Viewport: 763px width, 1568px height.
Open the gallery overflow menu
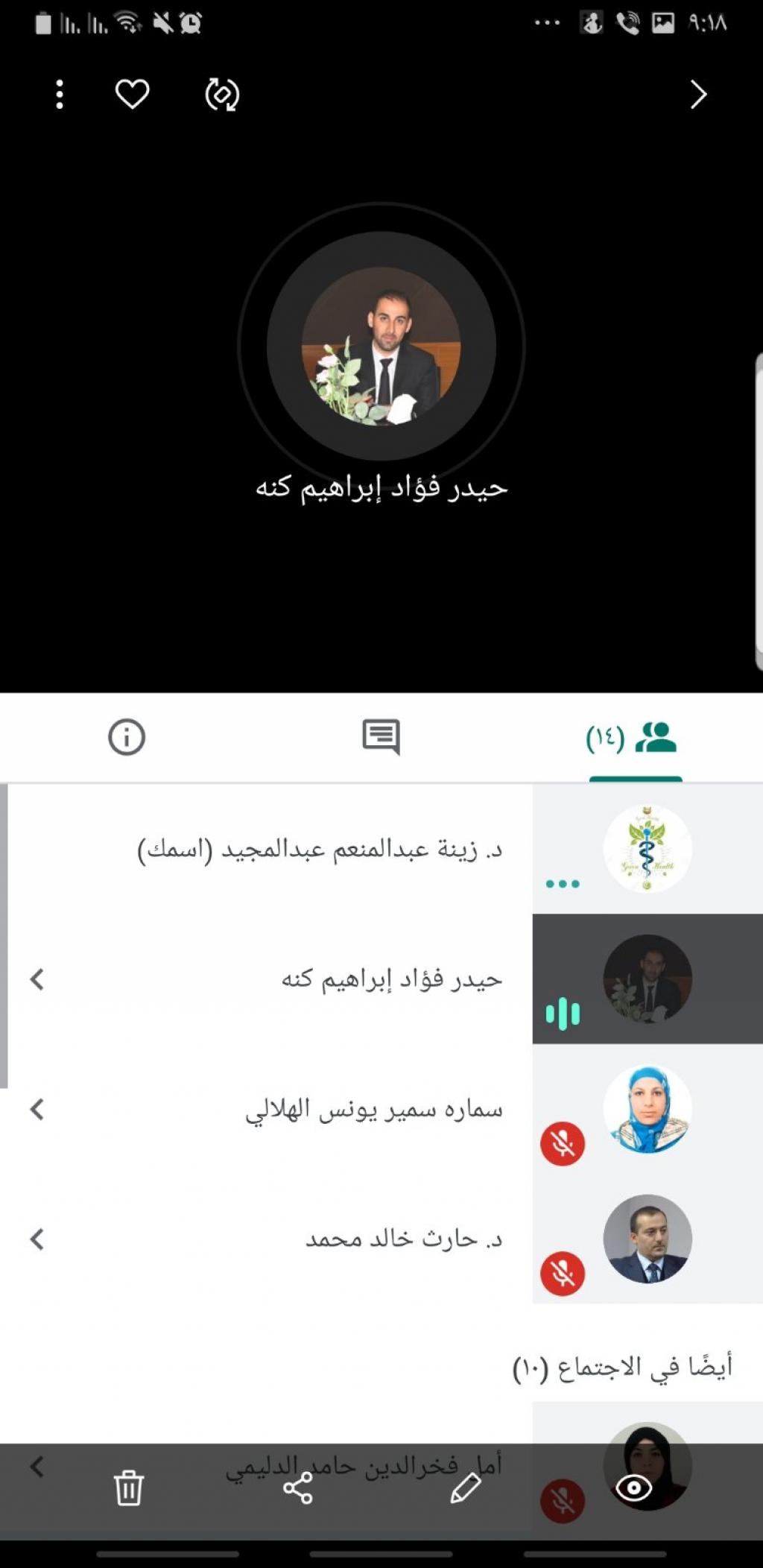click(60, 95)
